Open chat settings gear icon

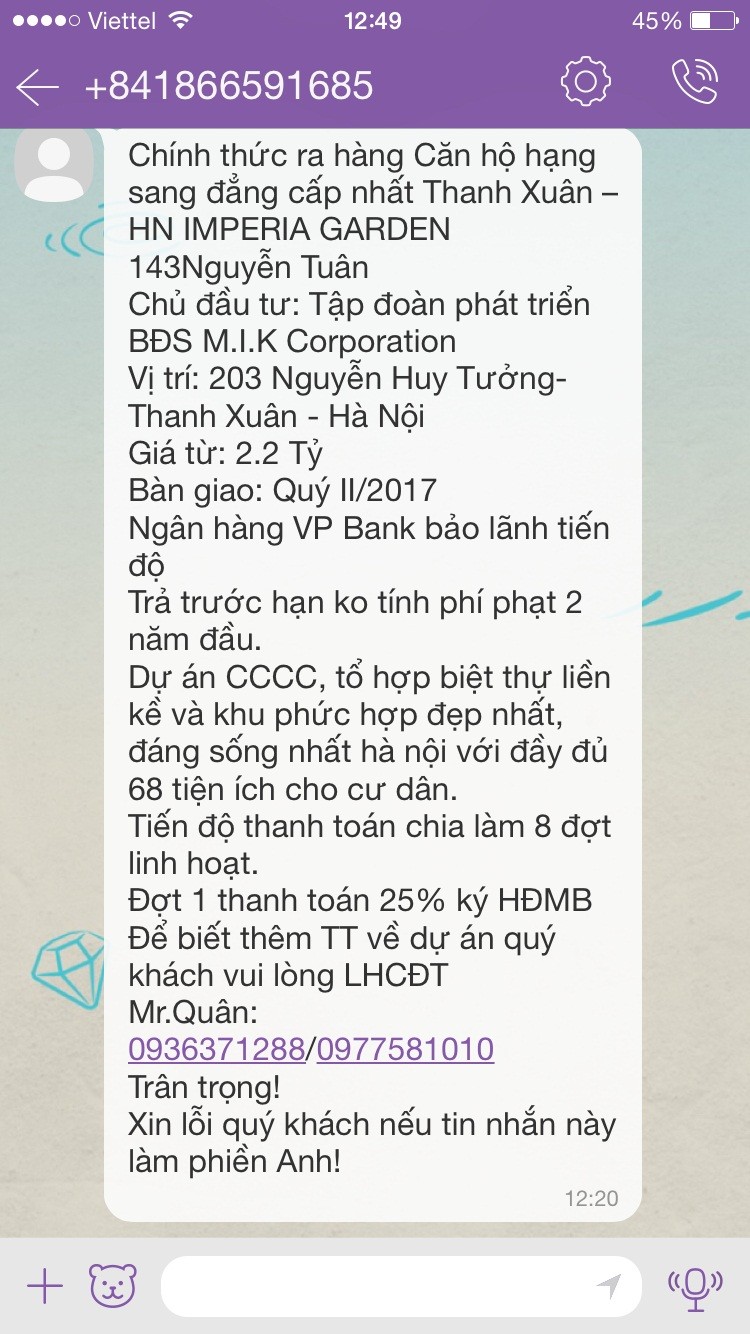585,83
